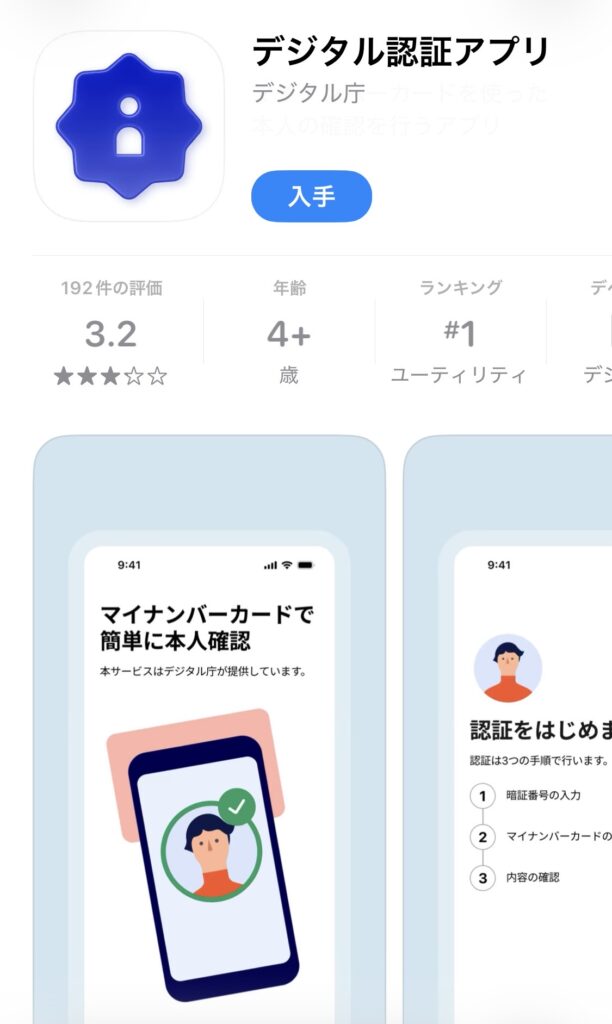Open the #1 ユーティリティ ranking chart
612x1024 pixels.
459,333
